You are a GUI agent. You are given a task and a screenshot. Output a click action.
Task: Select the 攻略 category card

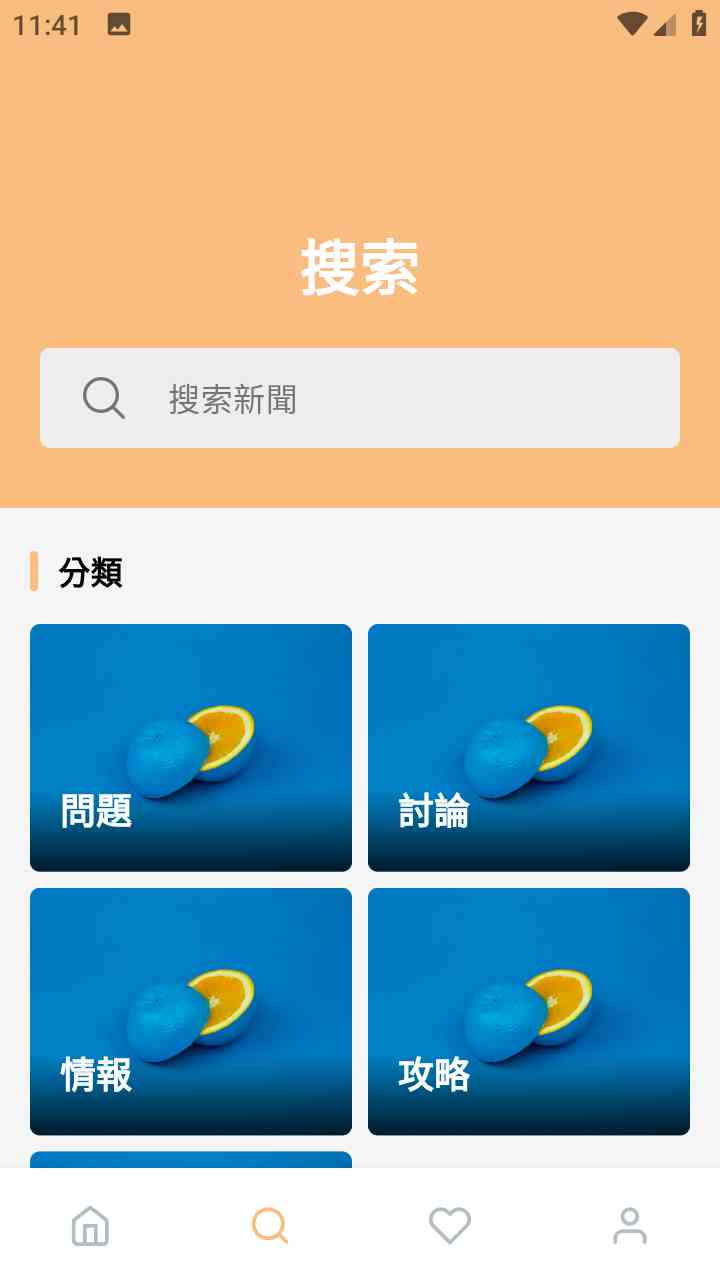tap(529, 1011)
